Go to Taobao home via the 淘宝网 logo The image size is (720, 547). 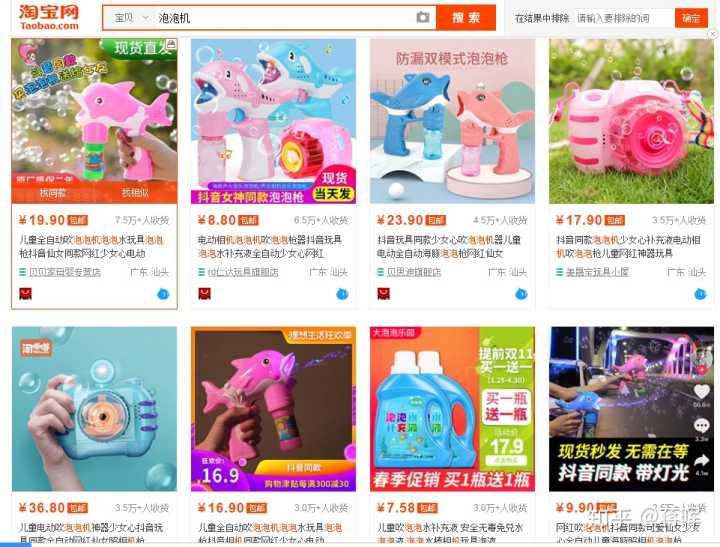tap(47, 17)
